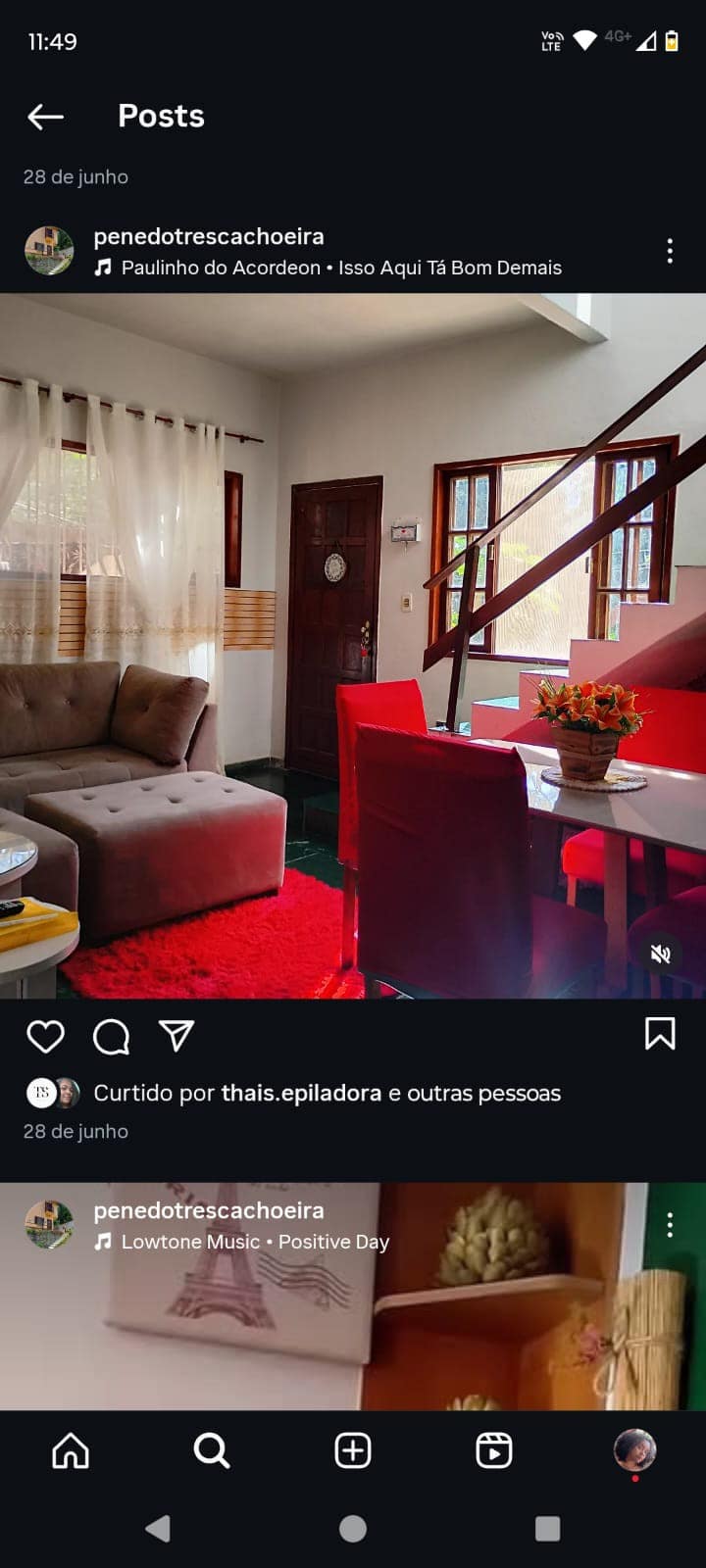Bookmark the living room post

click(660, 1033)
